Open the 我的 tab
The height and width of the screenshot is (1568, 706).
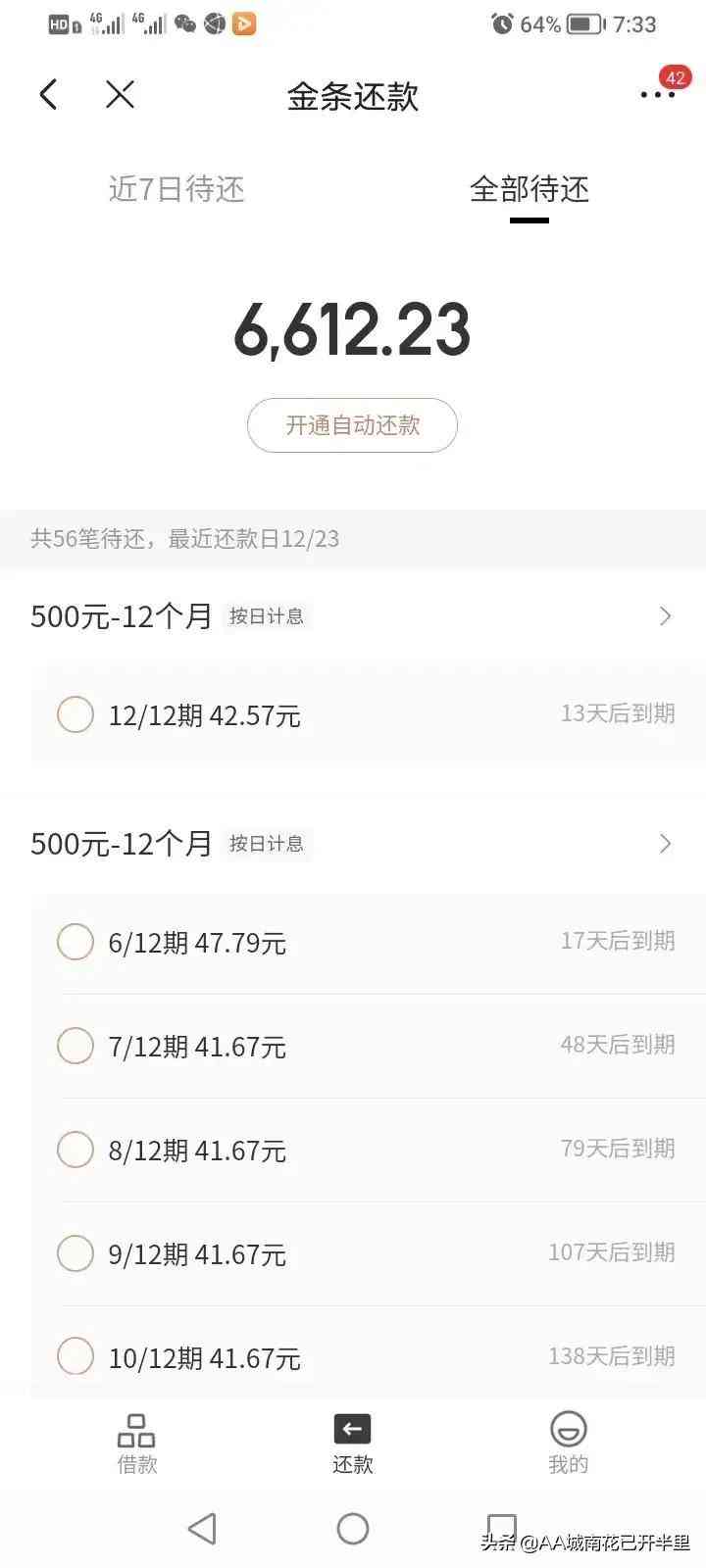pos(568,1443)
